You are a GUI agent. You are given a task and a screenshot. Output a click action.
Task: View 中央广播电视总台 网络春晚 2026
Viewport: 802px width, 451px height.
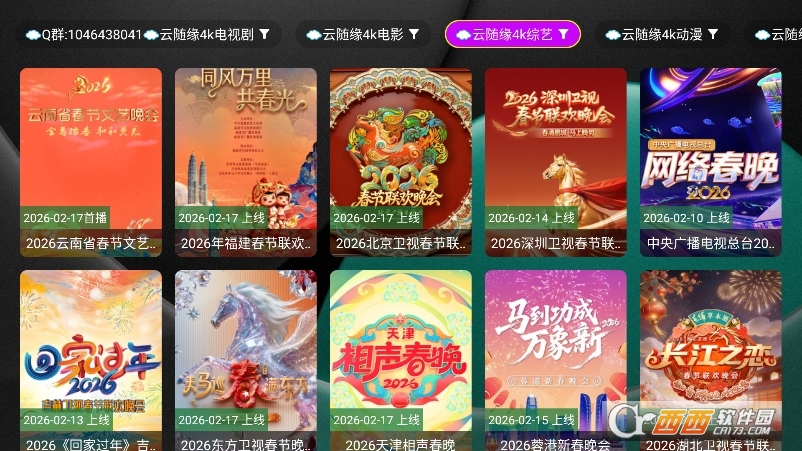coord(711,161)
